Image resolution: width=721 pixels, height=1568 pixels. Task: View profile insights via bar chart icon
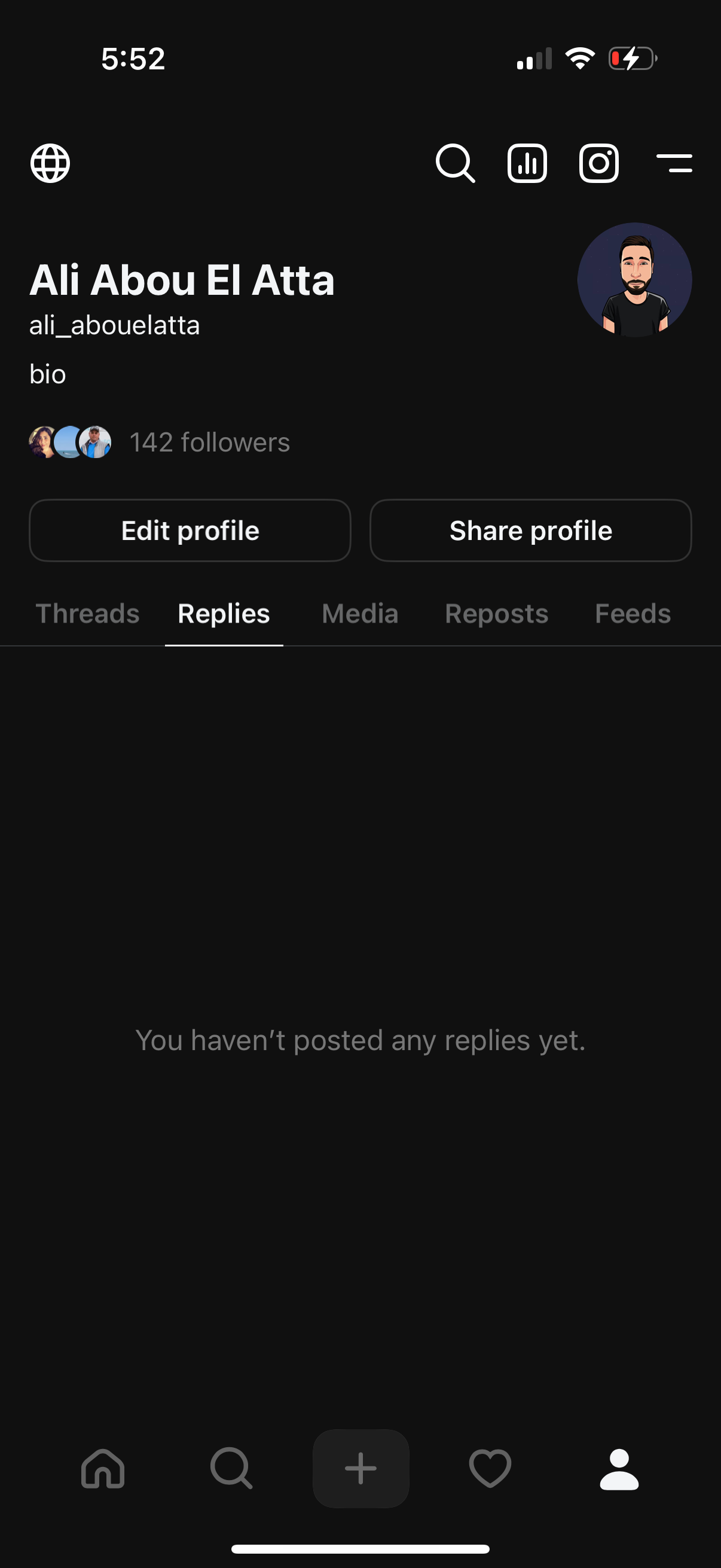[527, 163]
